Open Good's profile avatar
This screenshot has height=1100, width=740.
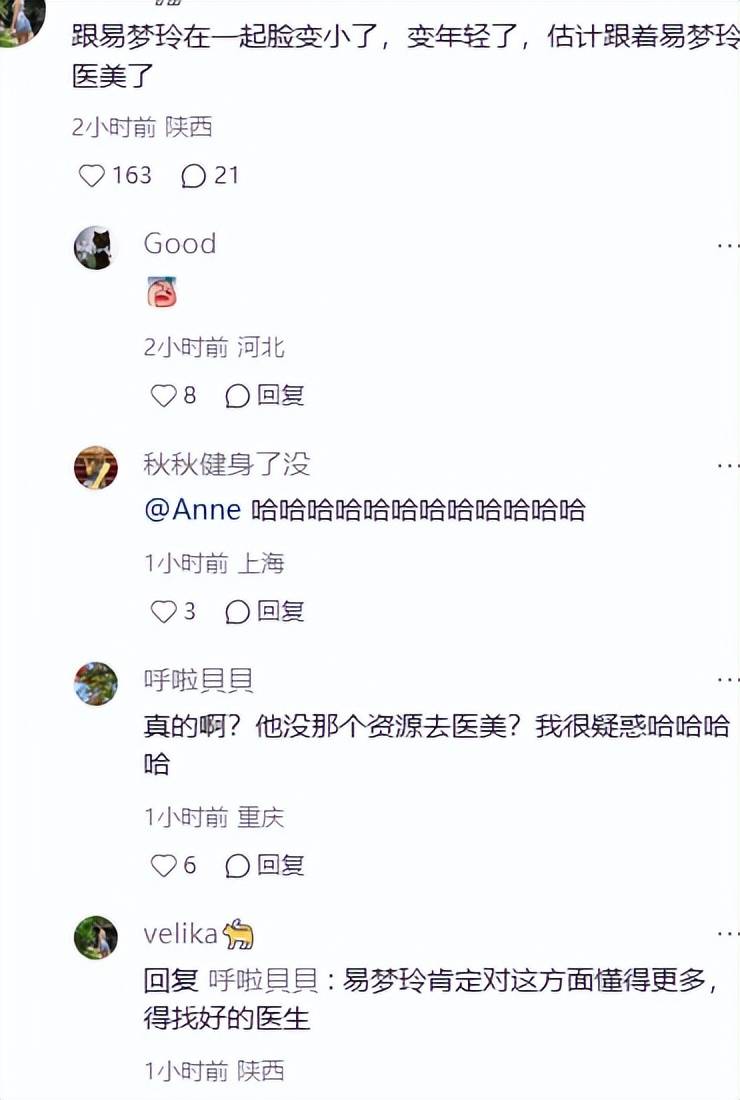(x=96, y=248)
